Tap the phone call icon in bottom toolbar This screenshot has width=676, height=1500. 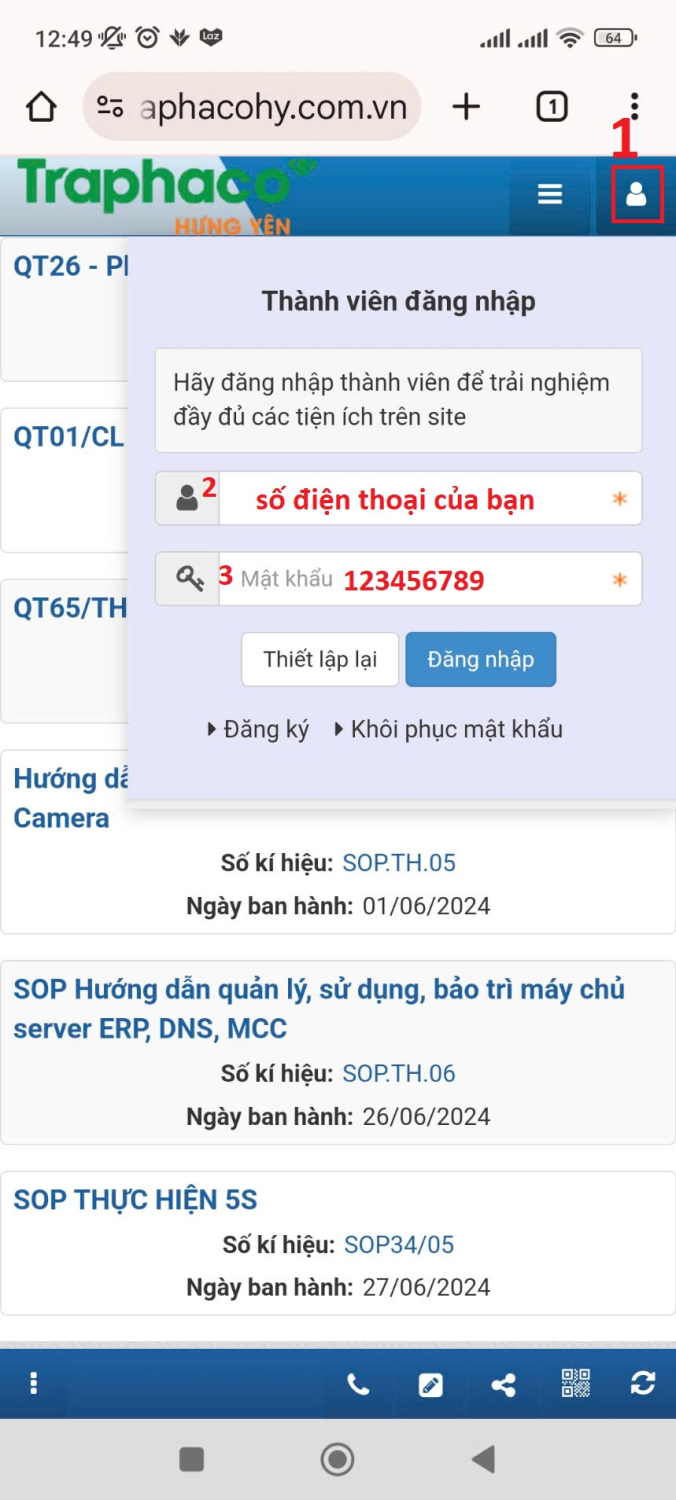pos(358,1384)
